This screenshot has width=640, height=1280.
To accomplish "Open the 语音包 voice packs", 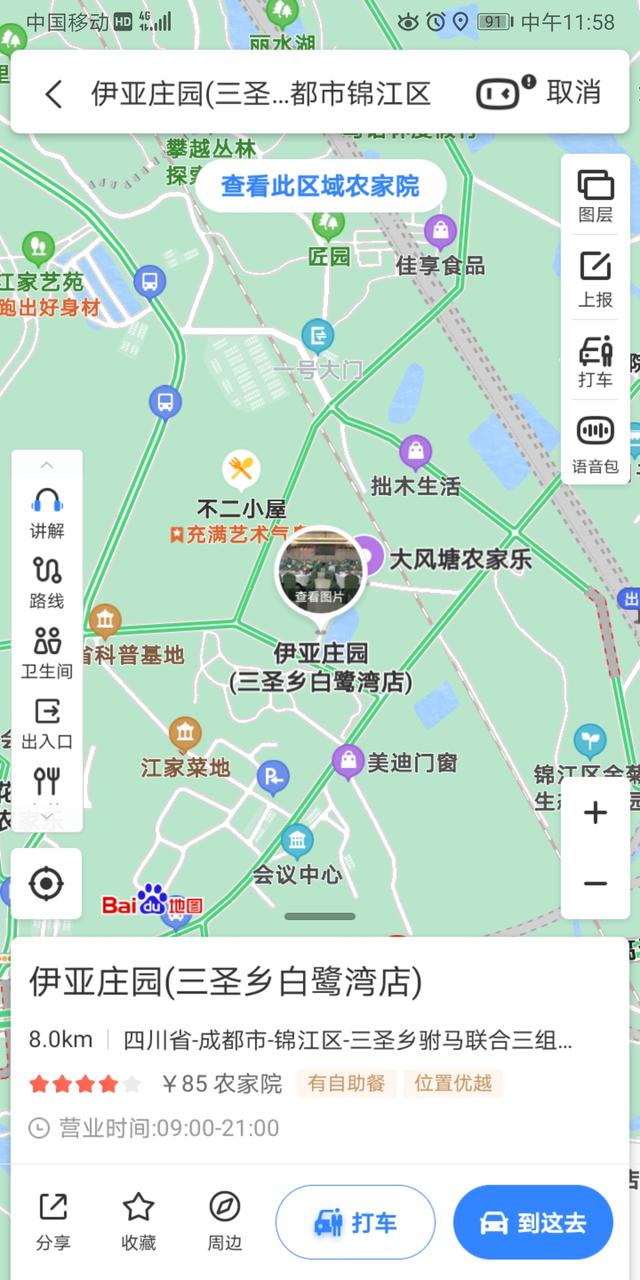I will tap(595, 445).
